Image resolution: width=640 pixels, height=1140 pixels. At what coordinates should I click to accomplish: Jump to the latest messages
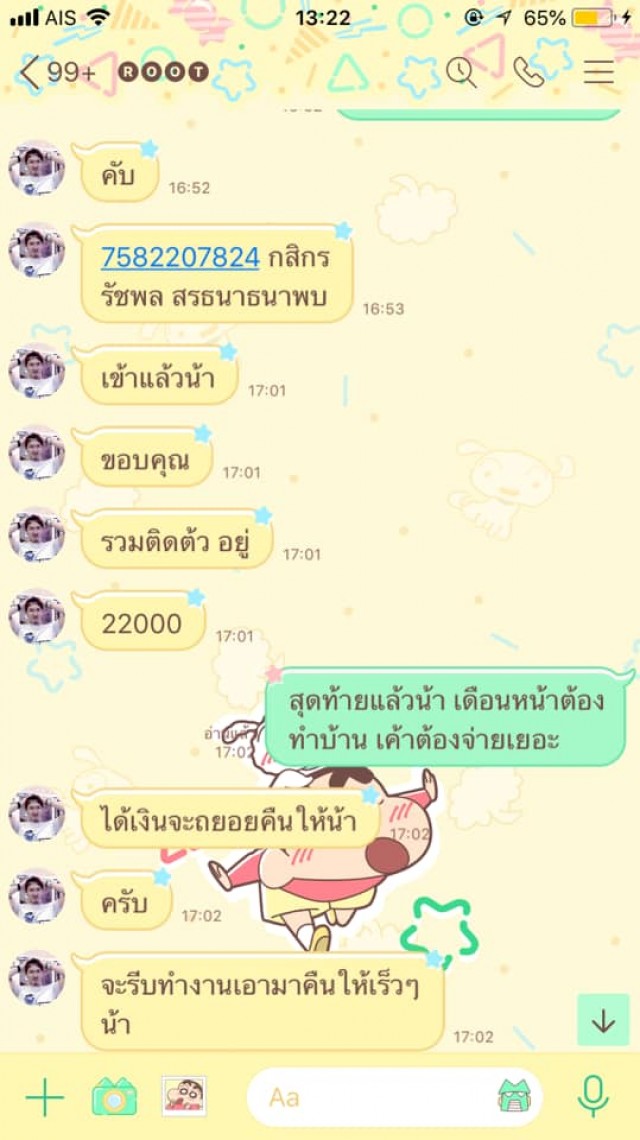click(x=602, y=1021)
